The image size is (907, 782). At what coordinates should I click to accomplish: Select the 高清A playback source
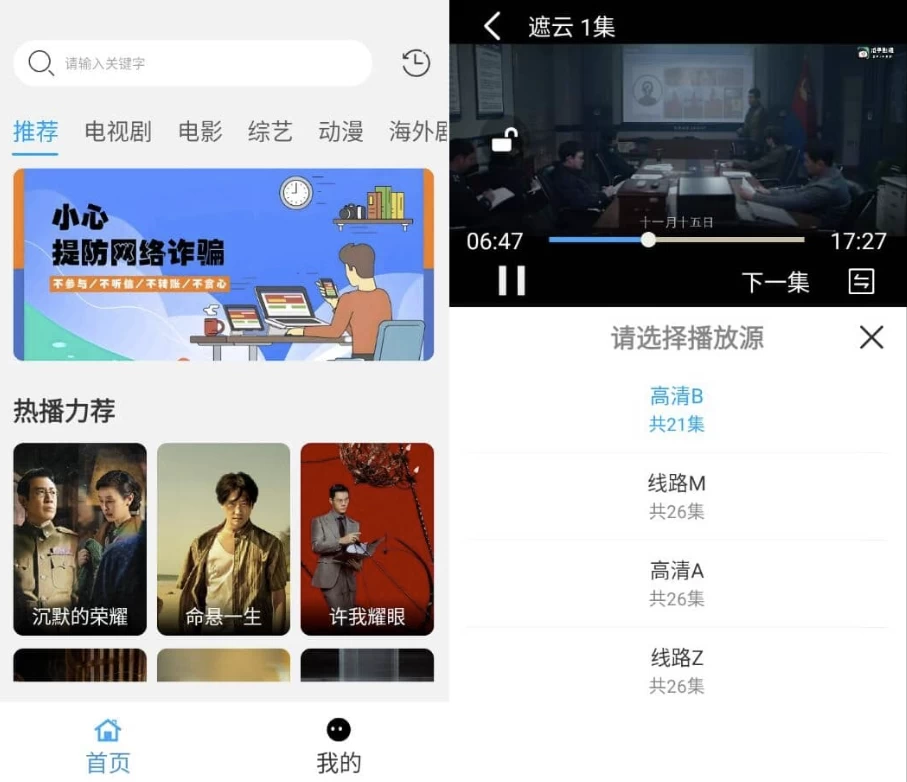pyautogui.click(x=677, y=583)
